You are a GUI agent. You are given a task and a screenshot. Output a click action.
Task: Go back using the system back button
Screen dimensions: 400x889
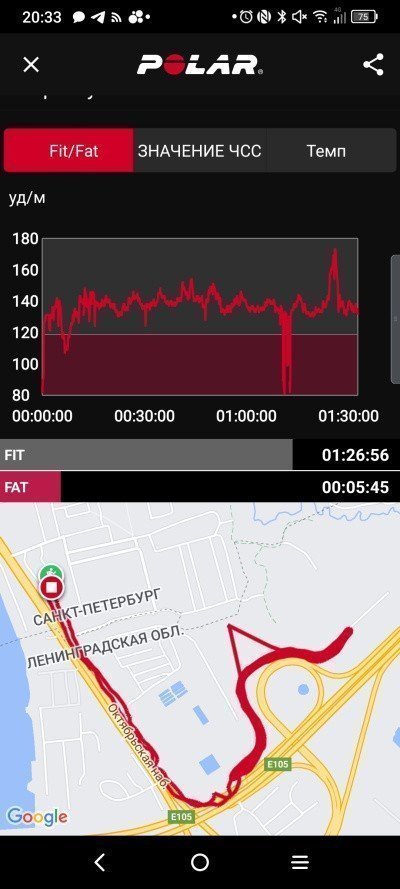[x=100, y=862]
